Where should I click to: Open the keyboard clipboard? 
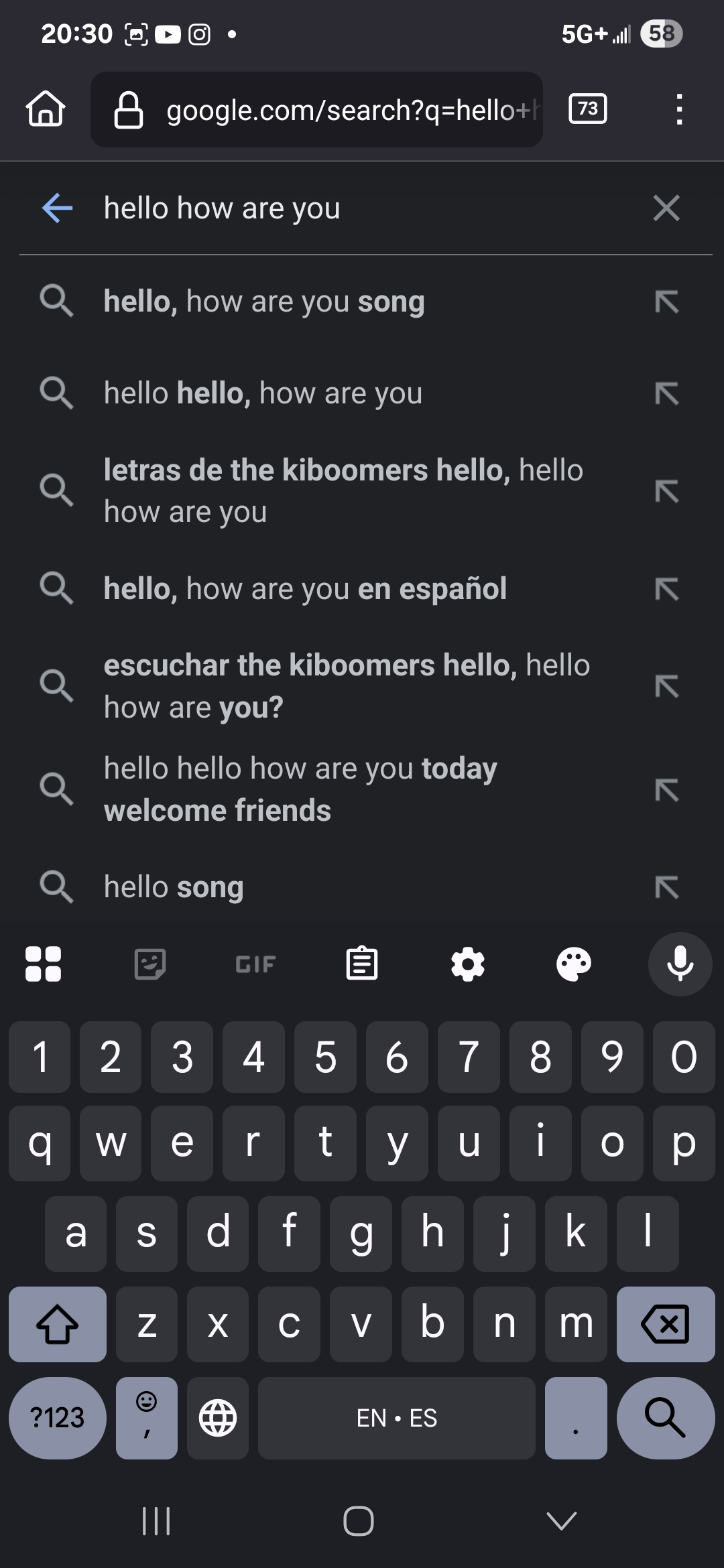[362, 964]
